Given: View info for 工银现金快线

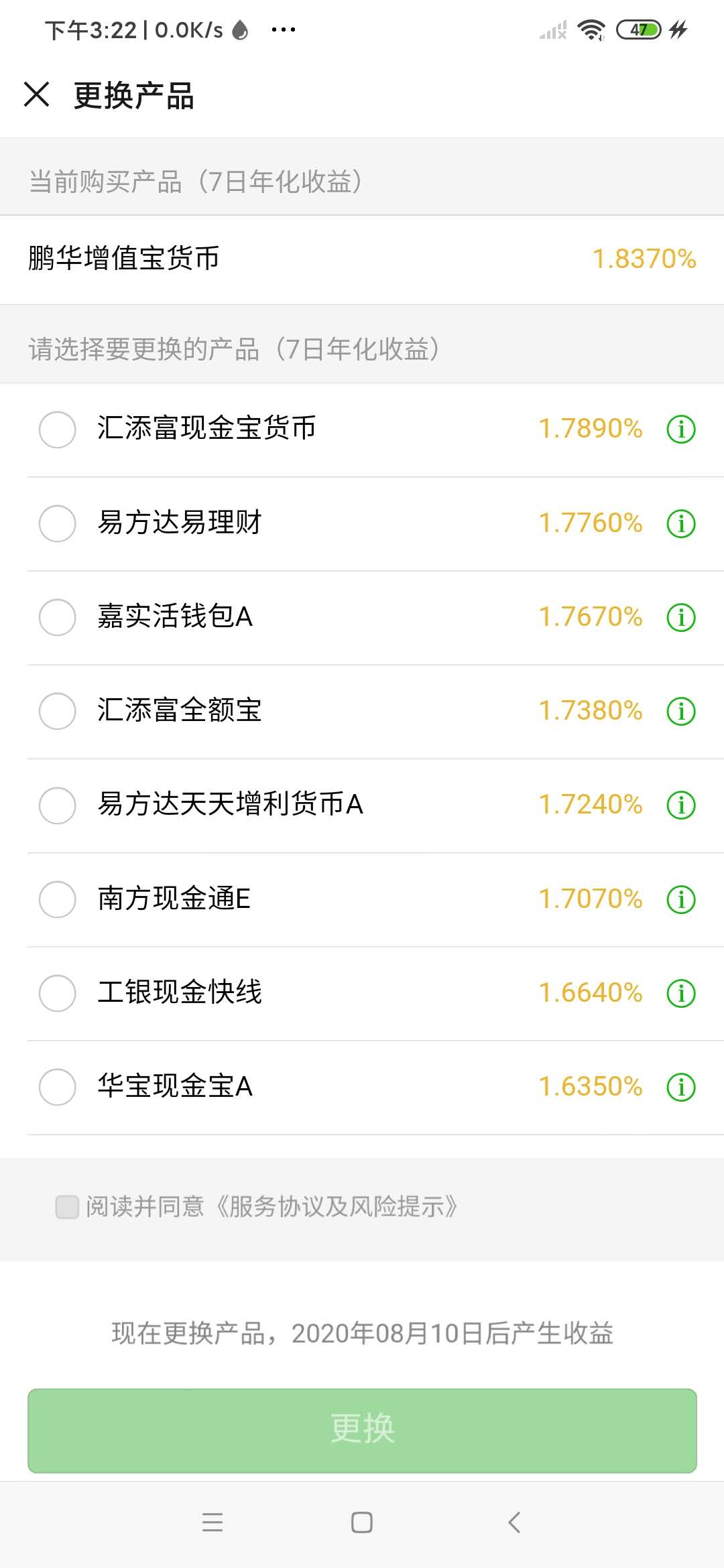Looking at the screenshot, I should tap(682, 993).
